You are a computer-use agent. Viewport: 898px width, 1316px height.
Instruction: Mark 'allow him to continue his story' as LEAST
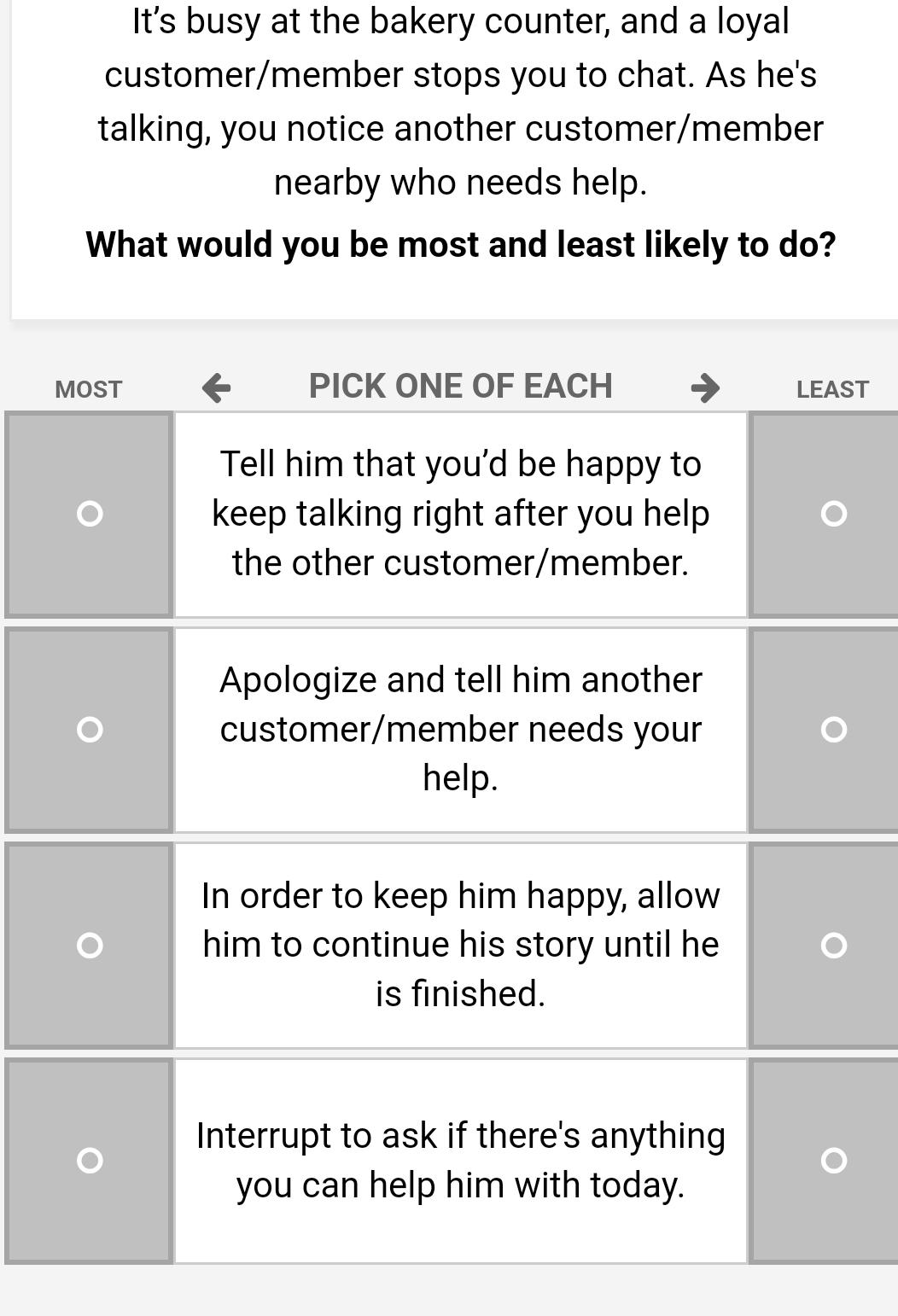point(835,944)
